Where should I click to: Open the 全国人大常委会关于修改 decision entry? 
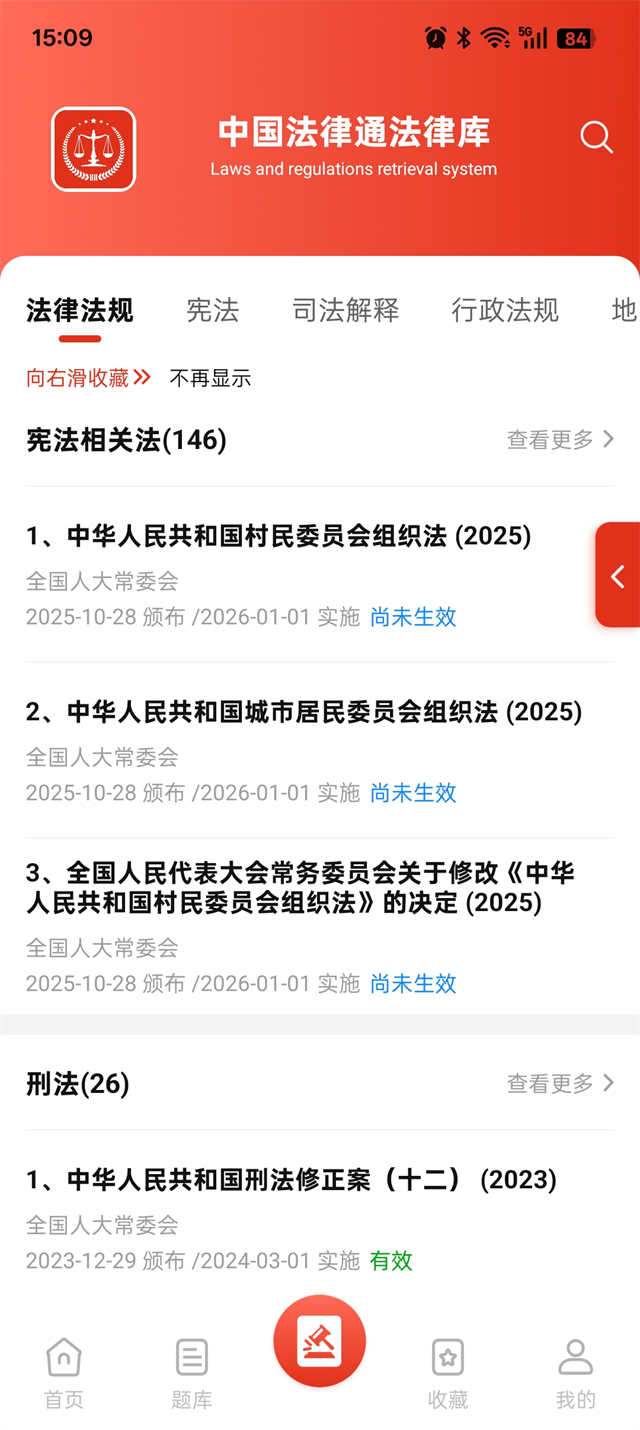point(300,888)
